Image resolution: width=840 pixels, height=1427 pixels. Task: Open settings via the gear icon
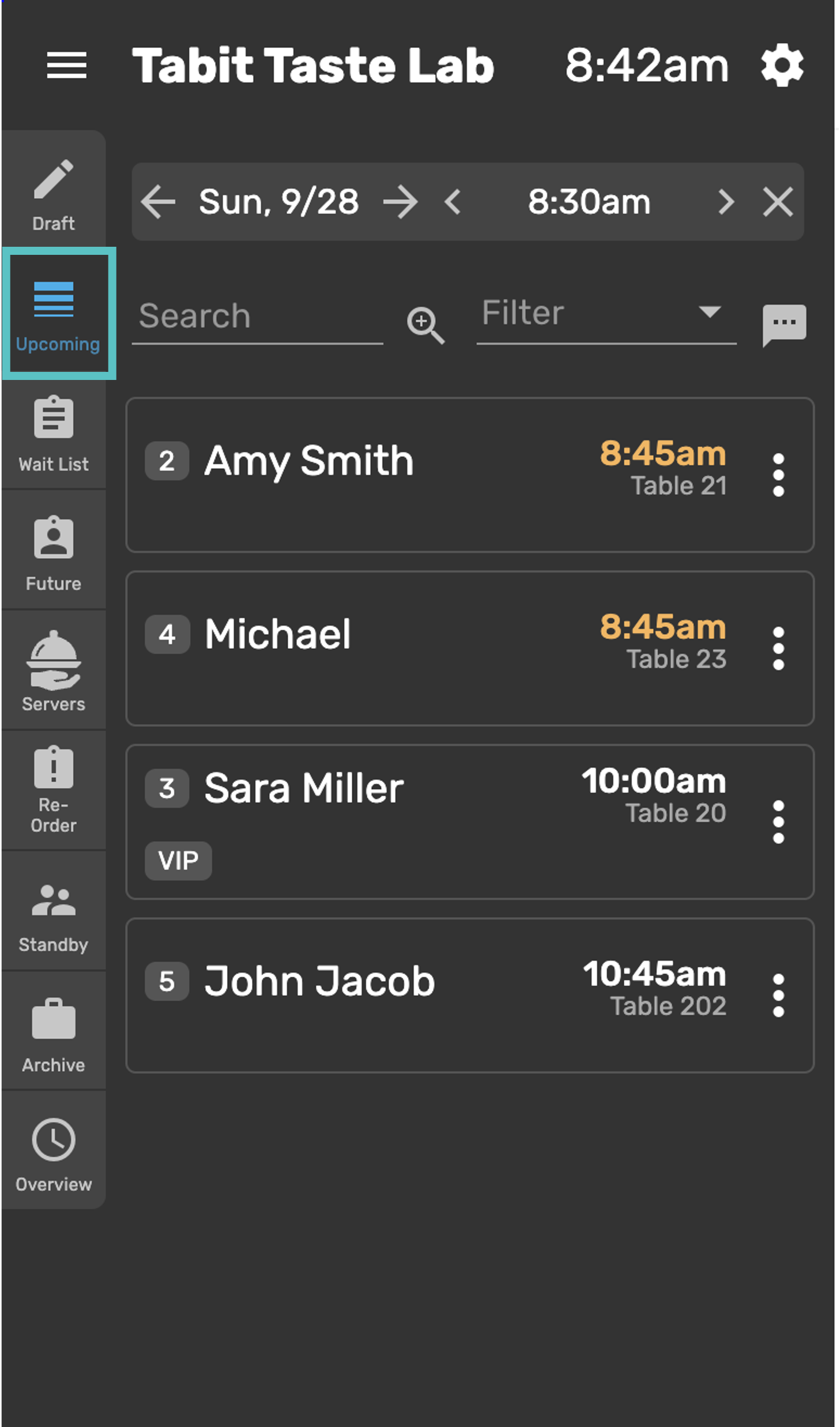[x=782, y=65]
